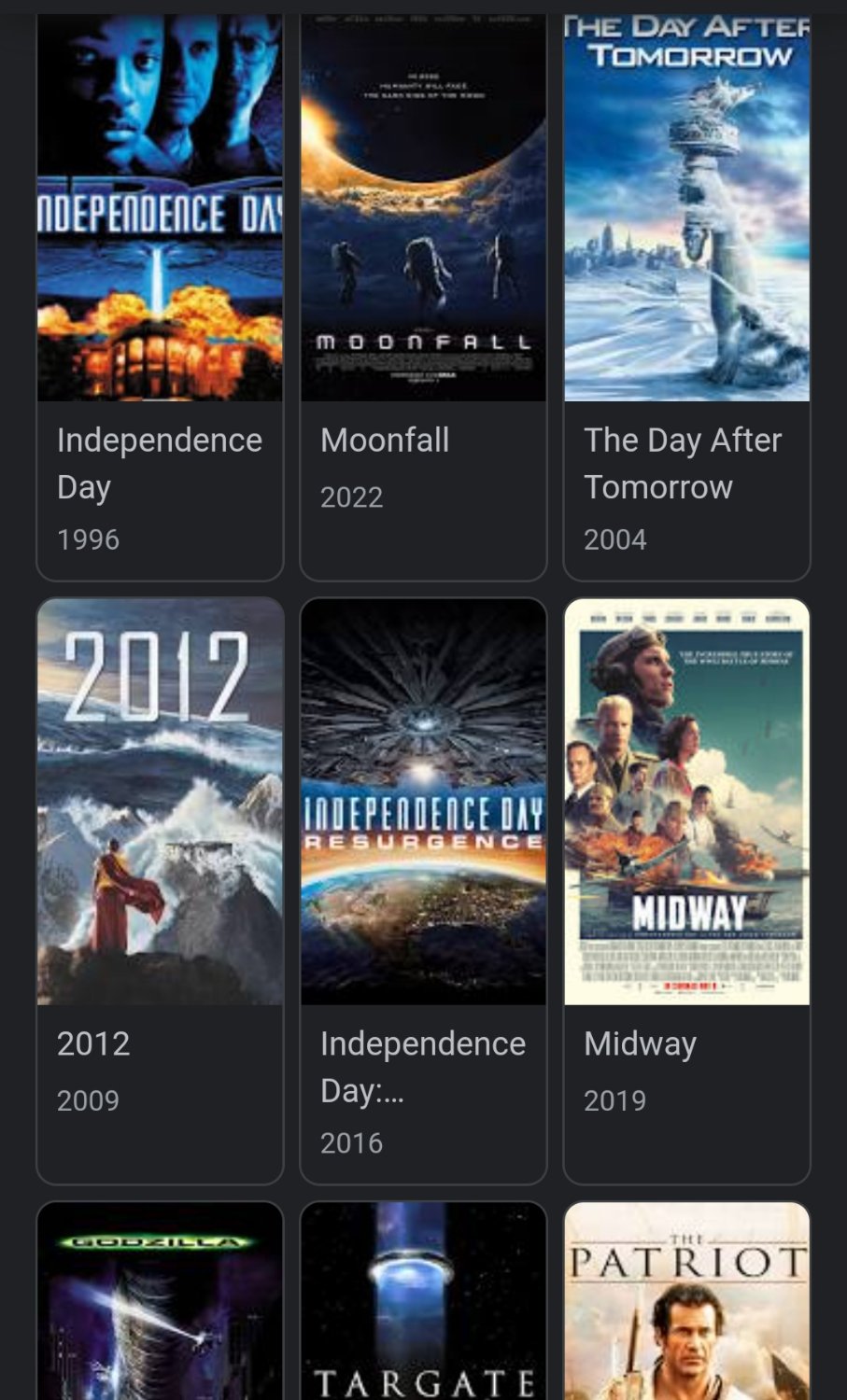The image size is (847, 1400).
Task: Open the Godzilla movie poster card
Action: 160,1301
